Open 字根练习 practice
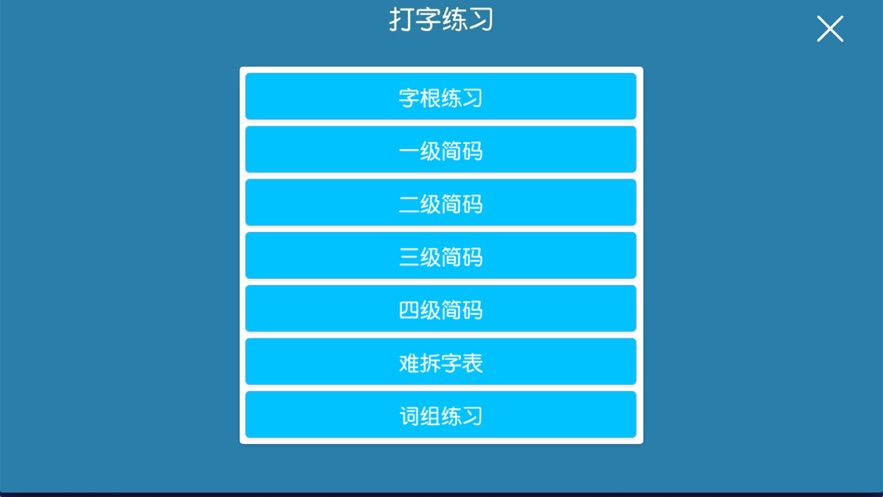Screen dimensions: 883x497 click(x=441, y=97)
